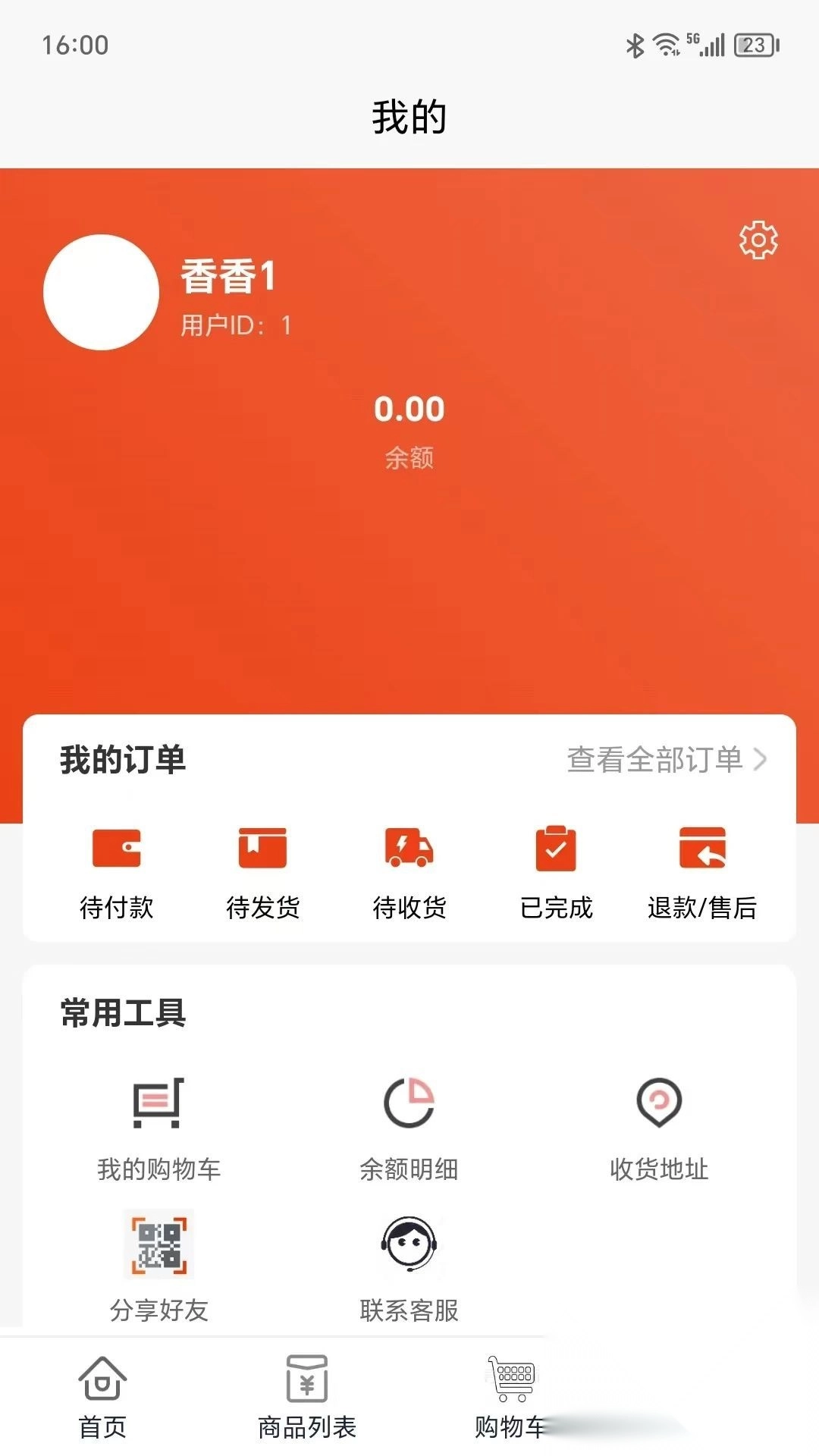819x1456 pixels.
Task: Open the user avatar circle
Action: (x=101, y=294)
